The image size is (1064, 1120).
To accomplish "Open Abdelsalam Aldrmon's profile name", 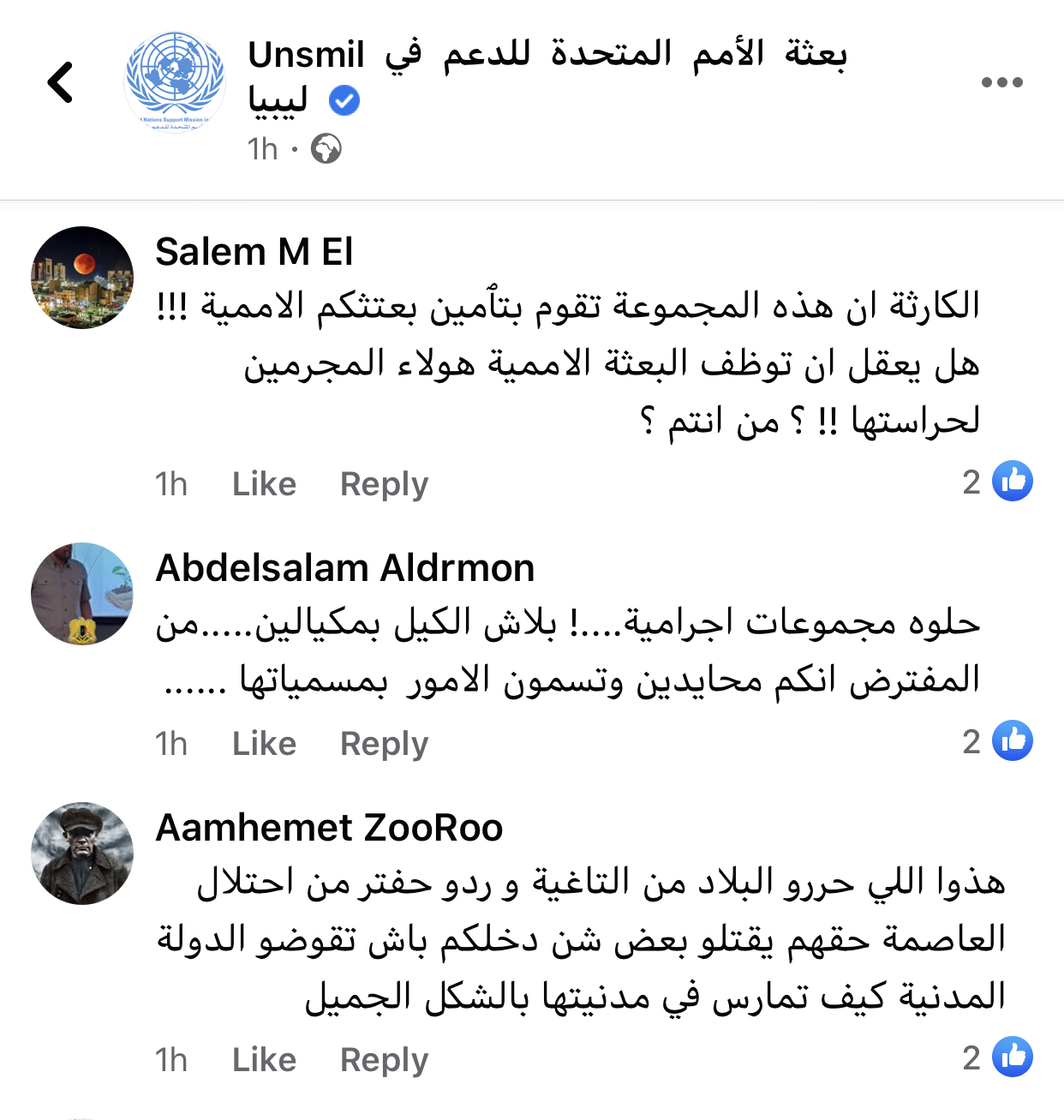I will 344,568.
